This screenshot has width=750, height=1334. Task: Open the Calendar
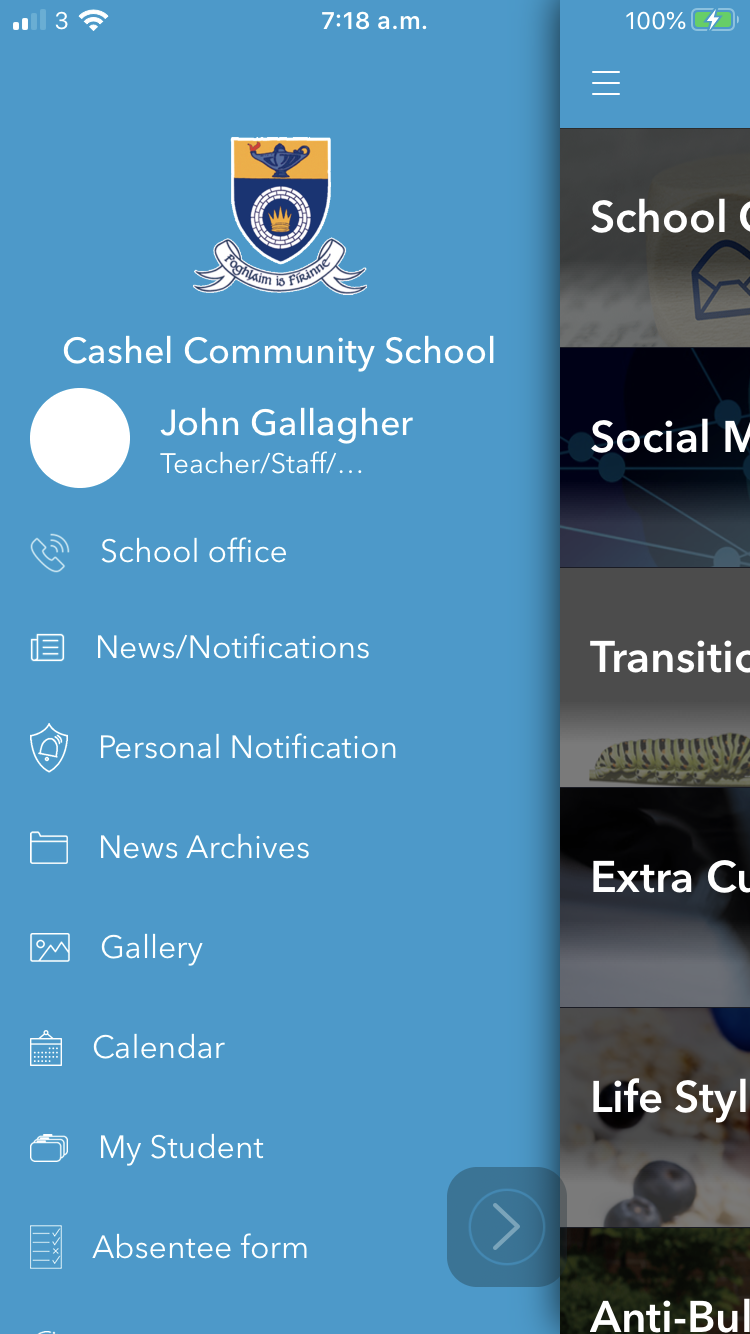[x=280, y=1048]
